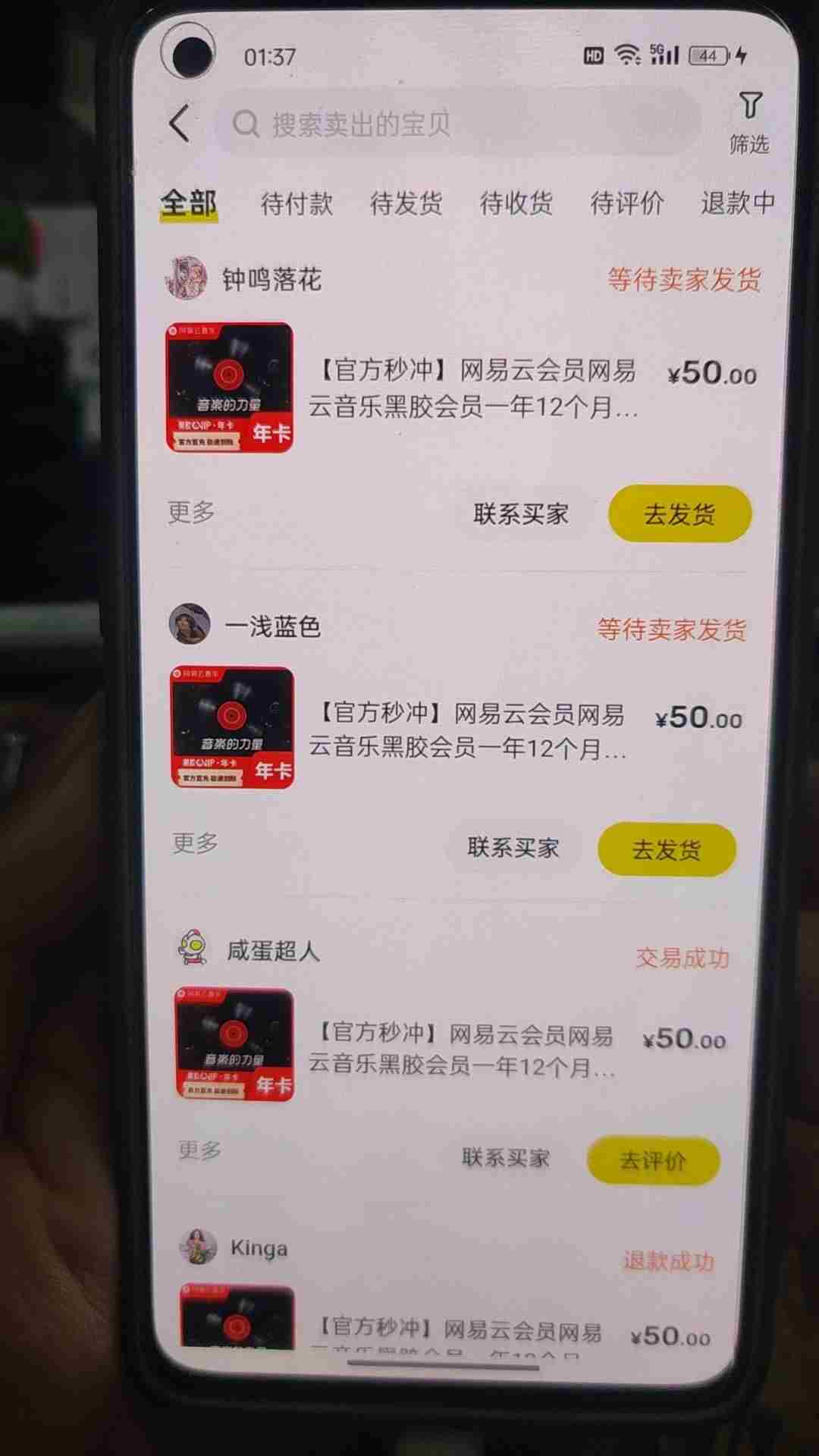Tap 去评价 for 咸蛋超人's order
Image resolution: width=819 pixels, height=1456 pixels.
653,1160
